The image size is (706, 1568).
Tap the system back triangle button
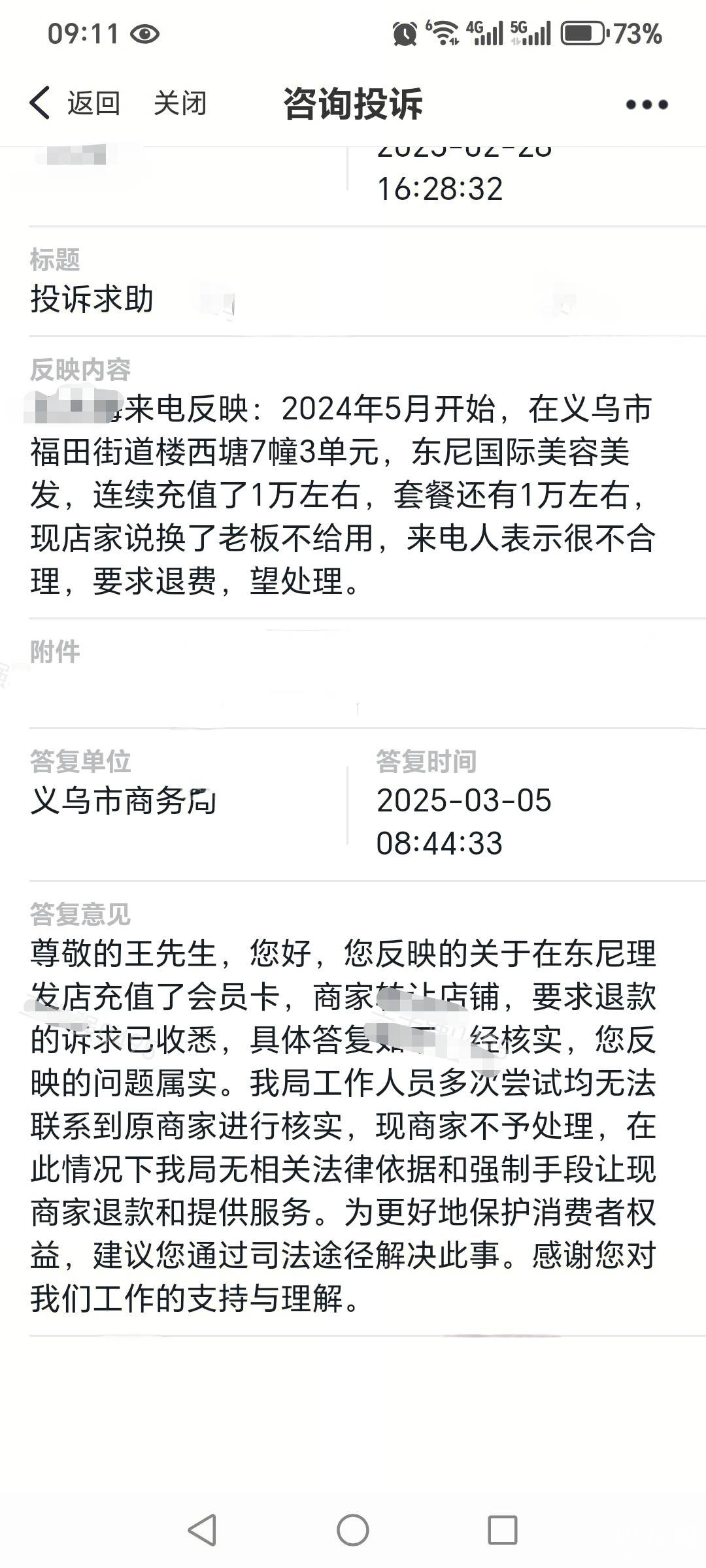pos(203,1530)
